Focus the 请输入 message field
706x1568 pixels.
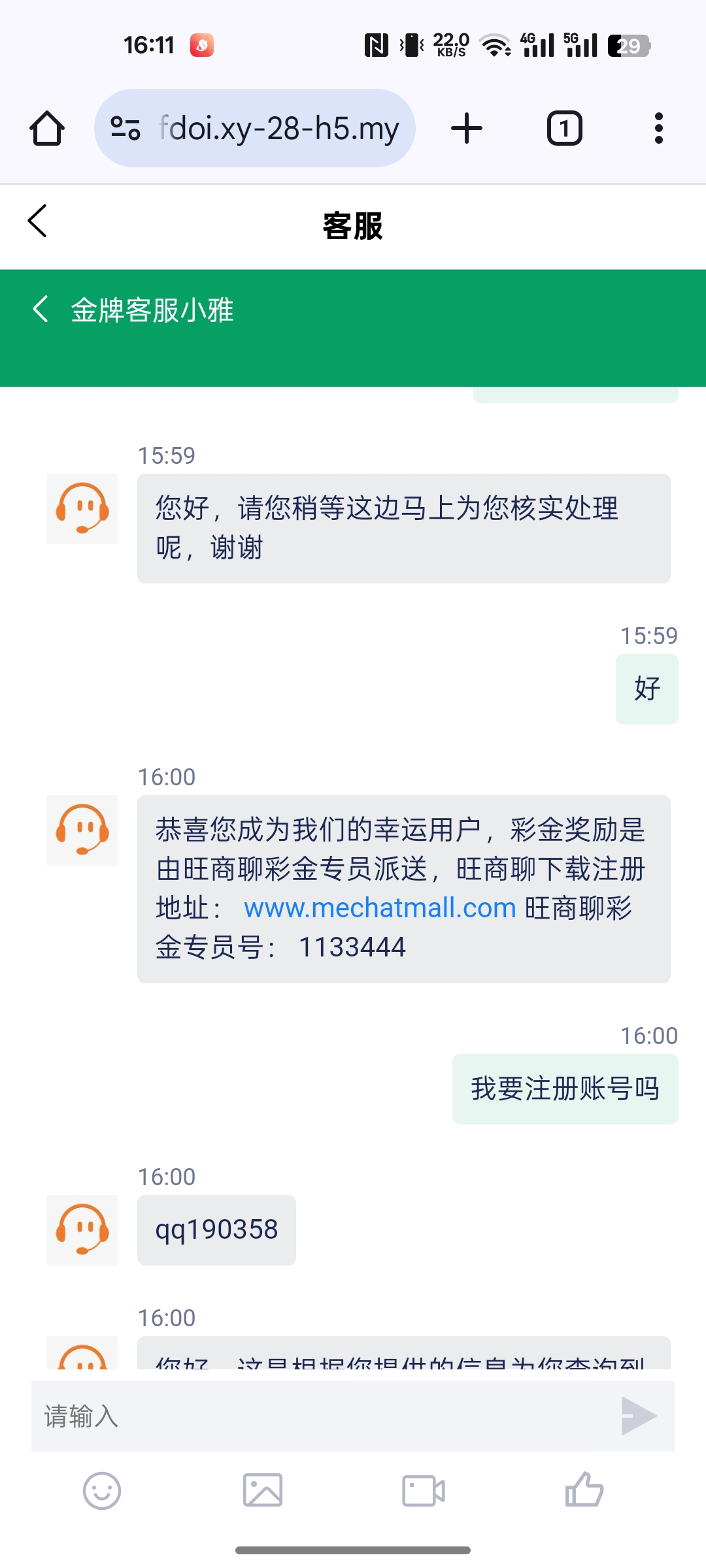(x=320, y=1416)
